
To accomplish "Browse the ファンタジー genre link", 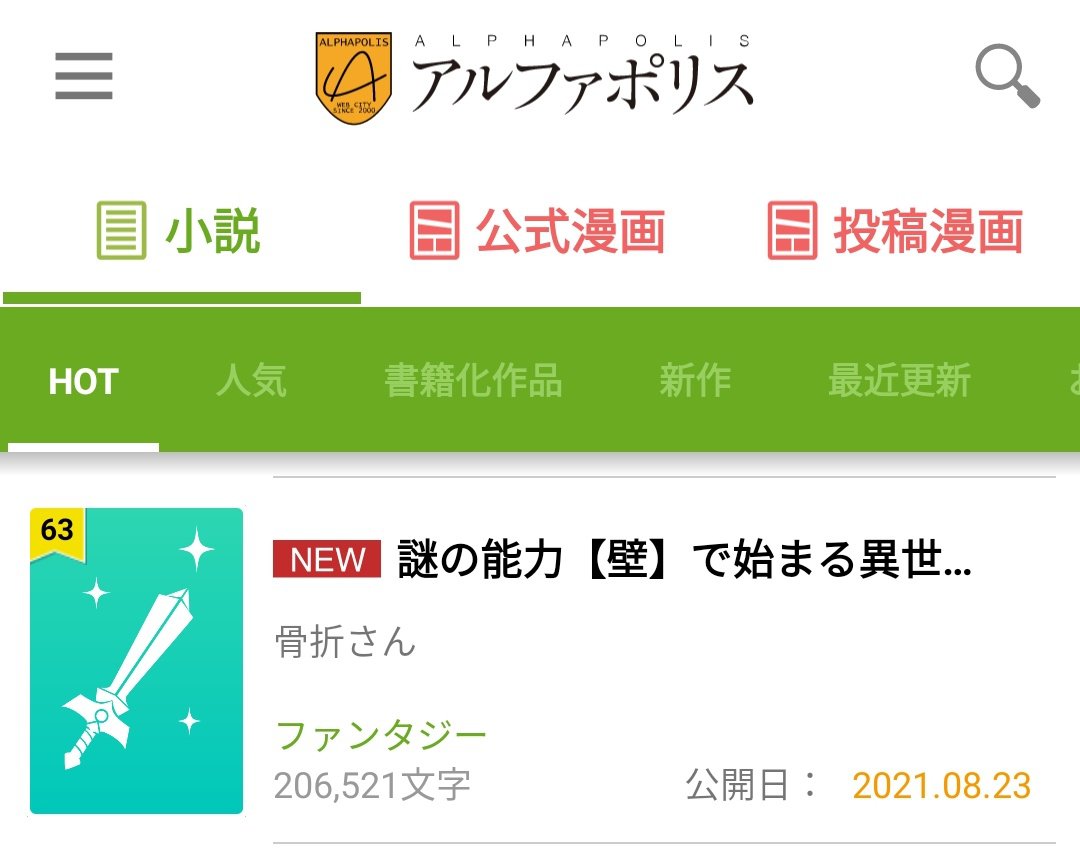I will pyautogui.click(x=380, y=736).
